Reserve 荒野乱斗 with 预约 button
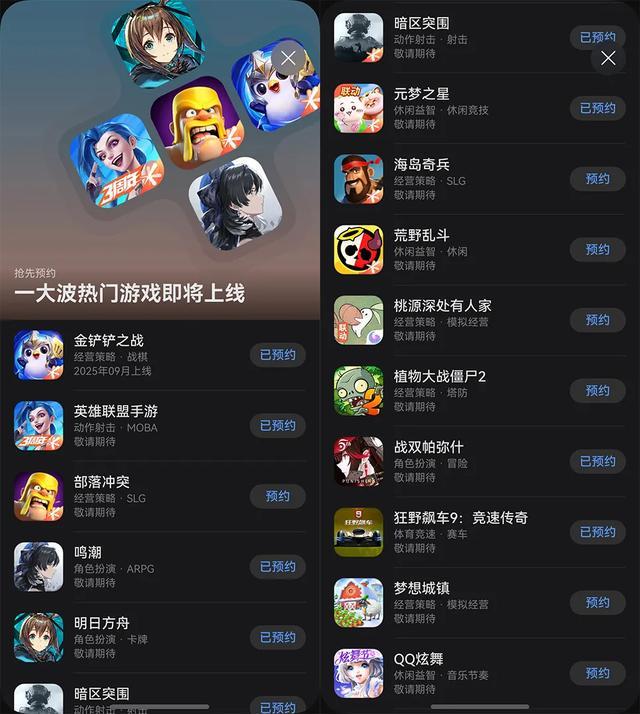Screen dimensions: 640x714 pyautogui.click(x=597, y=249)
